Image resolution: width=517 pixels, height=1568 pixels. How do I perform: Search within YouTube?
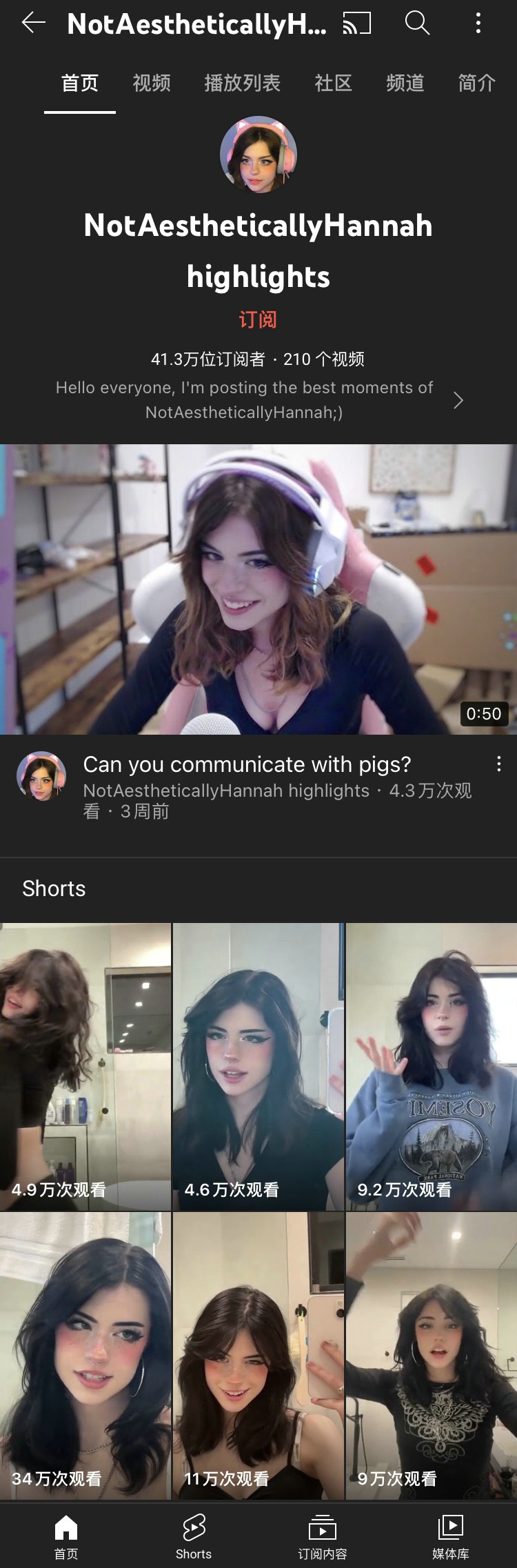click(417, 23)
